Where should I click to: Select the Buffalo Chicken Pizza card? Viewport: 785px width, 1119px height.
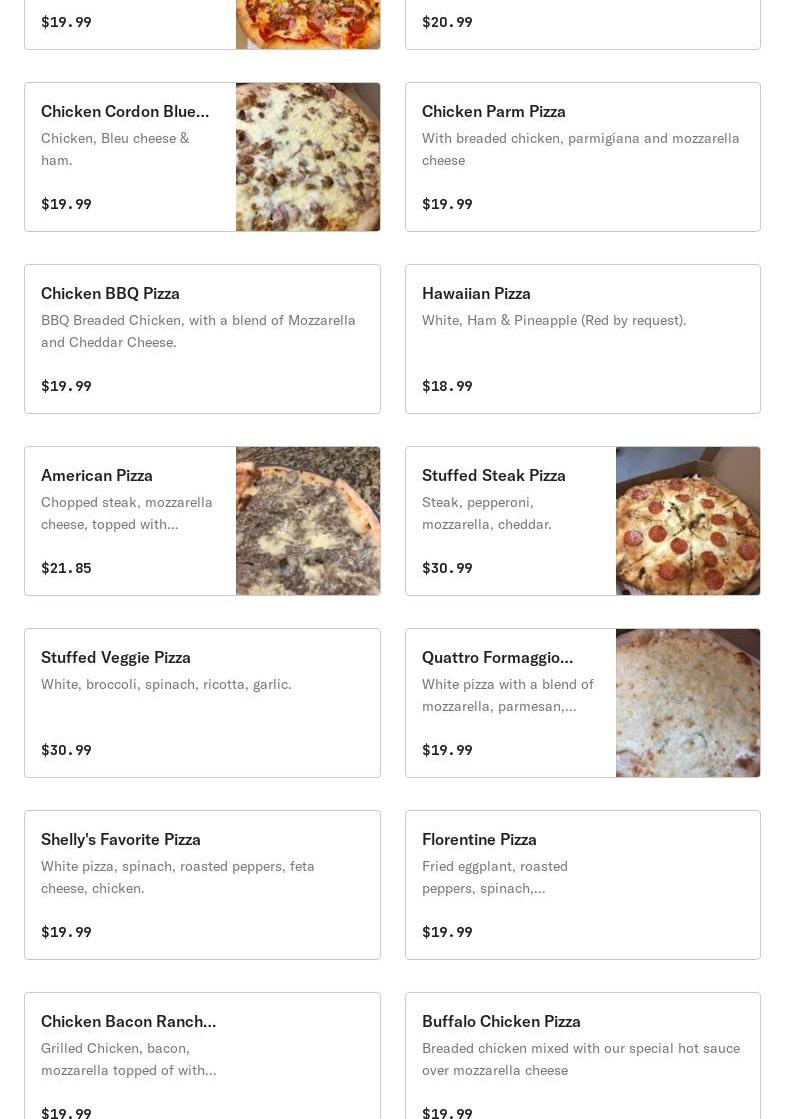582,1057
